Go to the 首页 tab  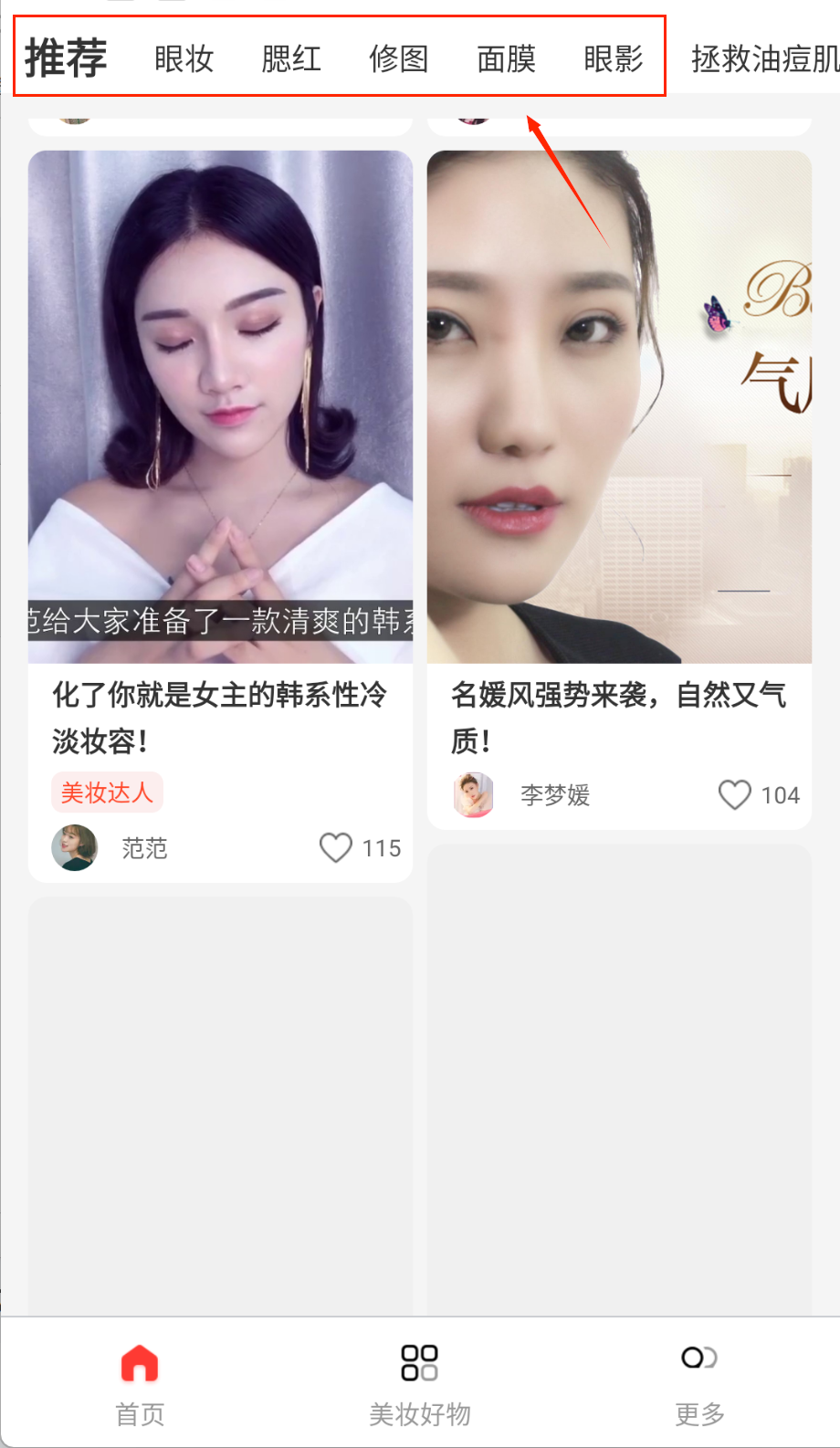(140, 1382)
